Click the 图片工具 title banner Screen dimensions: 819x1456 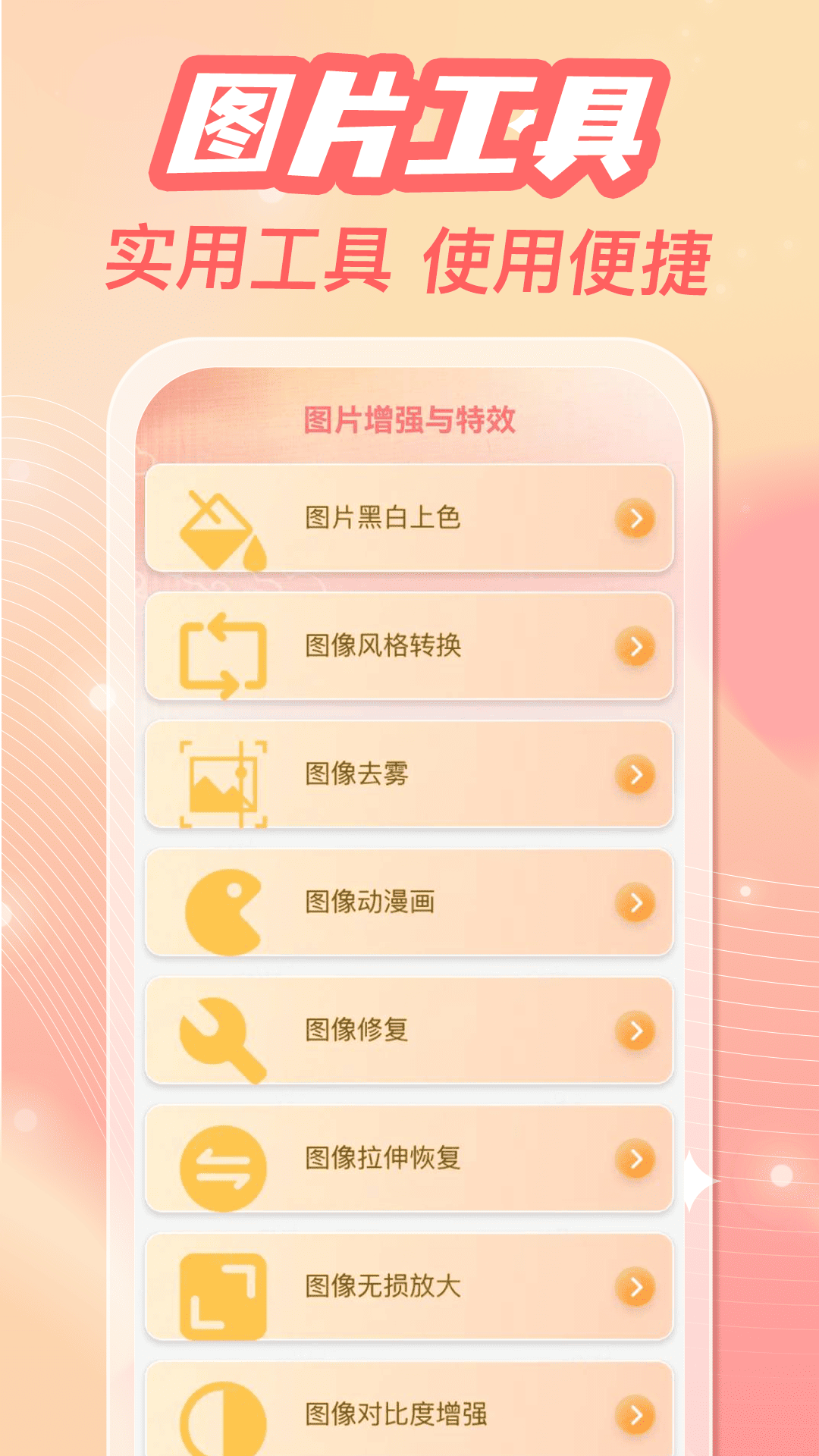[409, 121]
